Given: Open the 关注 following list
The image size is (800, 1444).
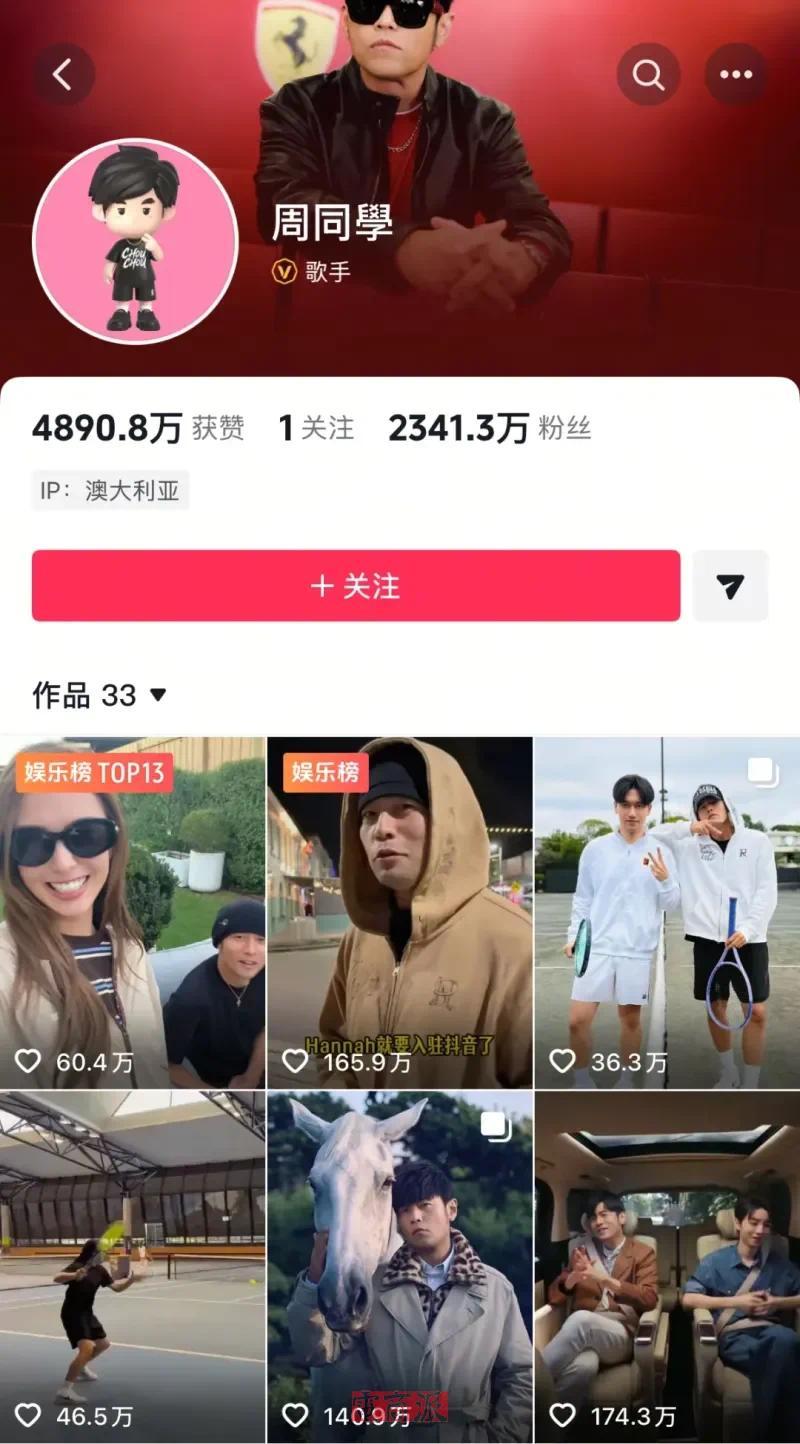Looking at the screenshot, I should 316,428.
